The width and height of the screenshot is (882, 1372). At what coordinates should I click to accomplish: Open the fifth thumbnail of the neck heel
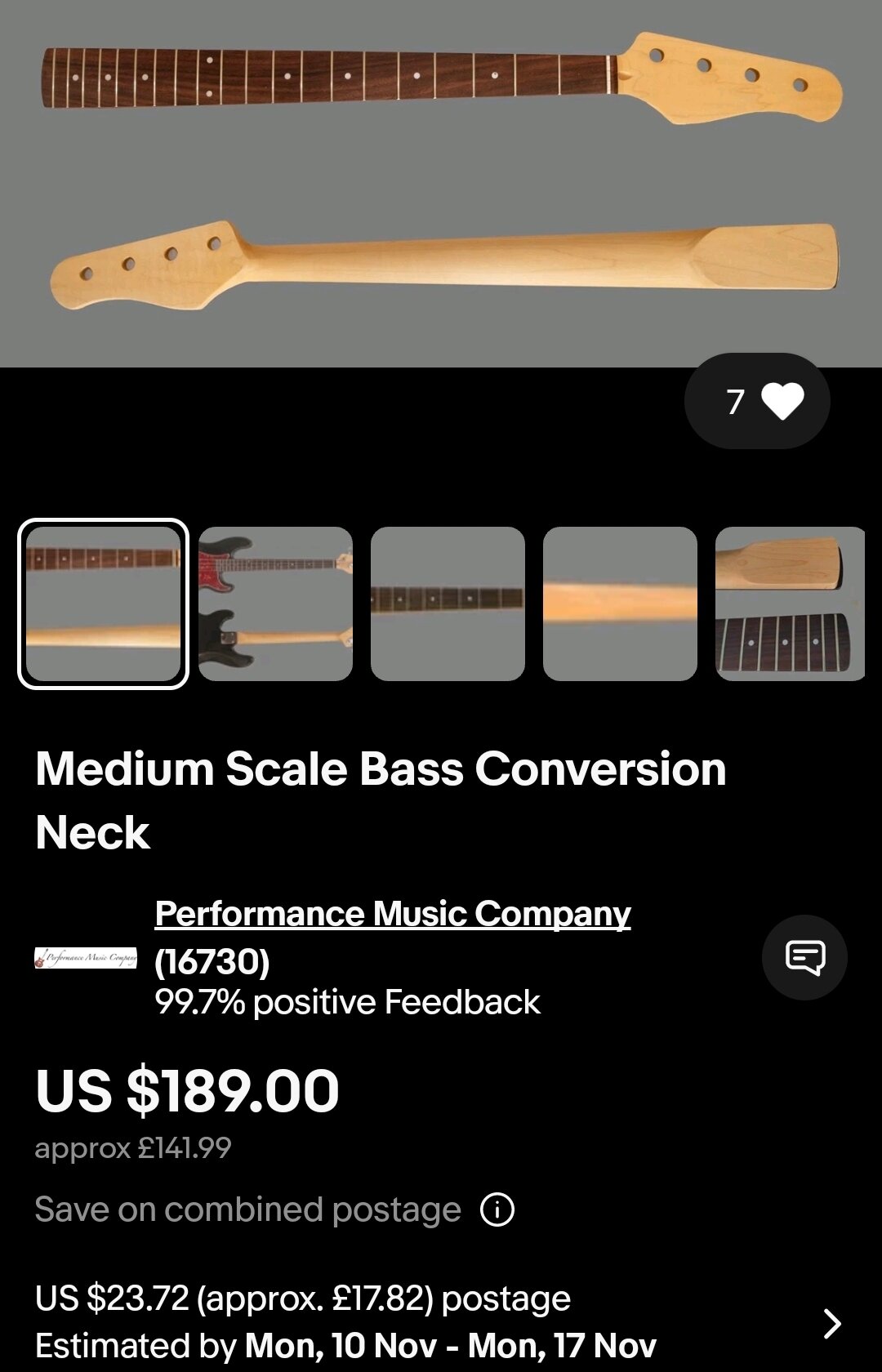coord(789,604)
